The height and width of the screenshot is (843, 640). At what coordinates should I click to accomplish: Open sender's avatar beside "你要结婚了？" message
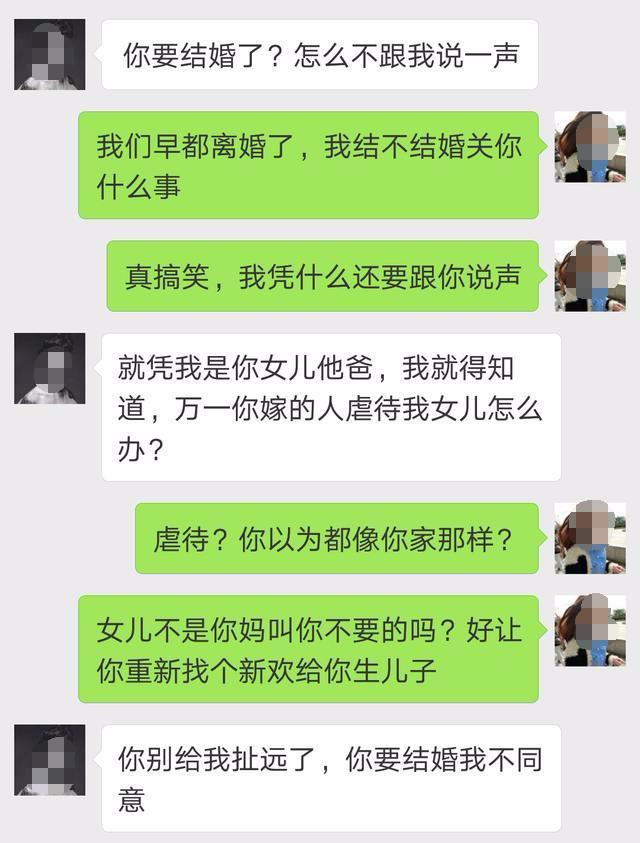tap(49, 55)
